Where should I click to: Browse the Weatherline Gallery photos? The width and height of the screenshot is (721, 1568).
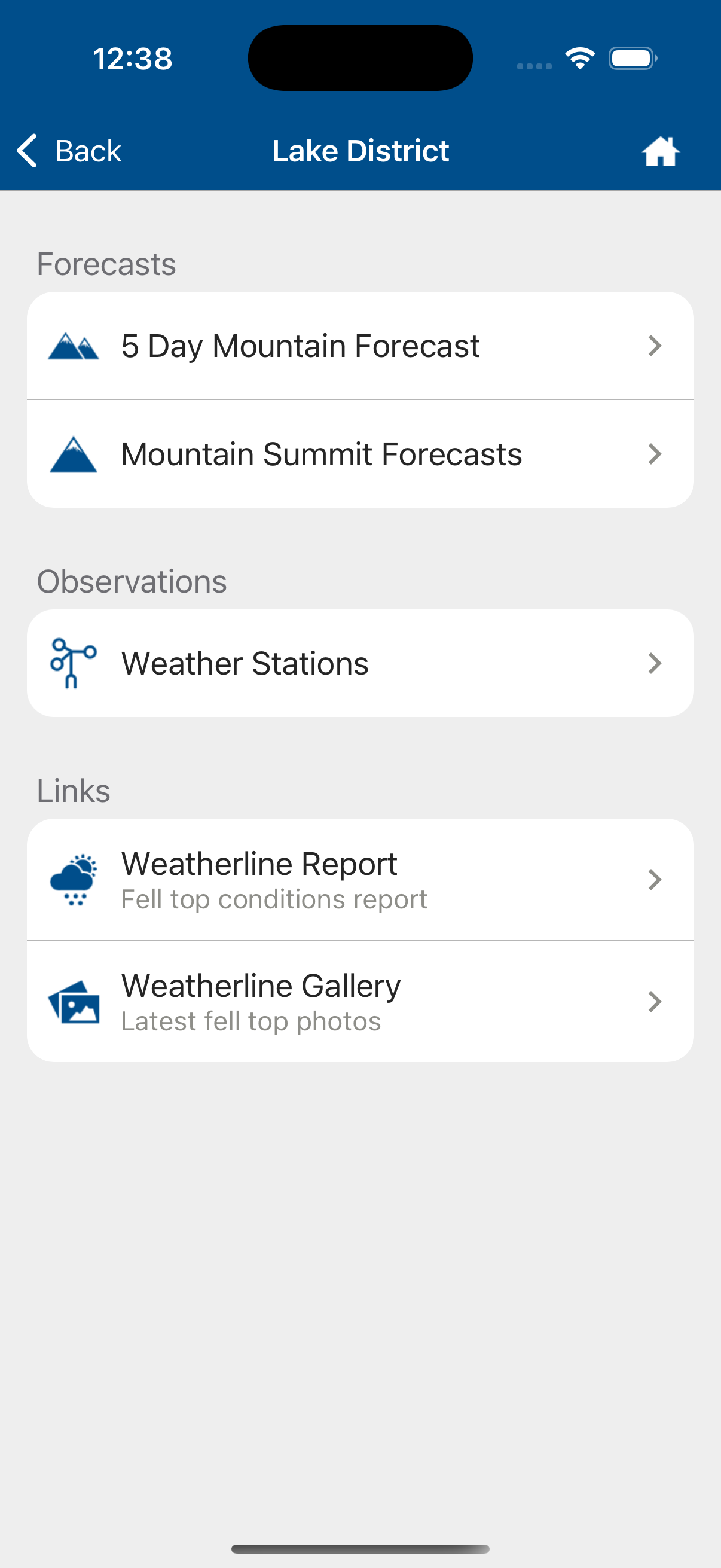point(360,1001)
